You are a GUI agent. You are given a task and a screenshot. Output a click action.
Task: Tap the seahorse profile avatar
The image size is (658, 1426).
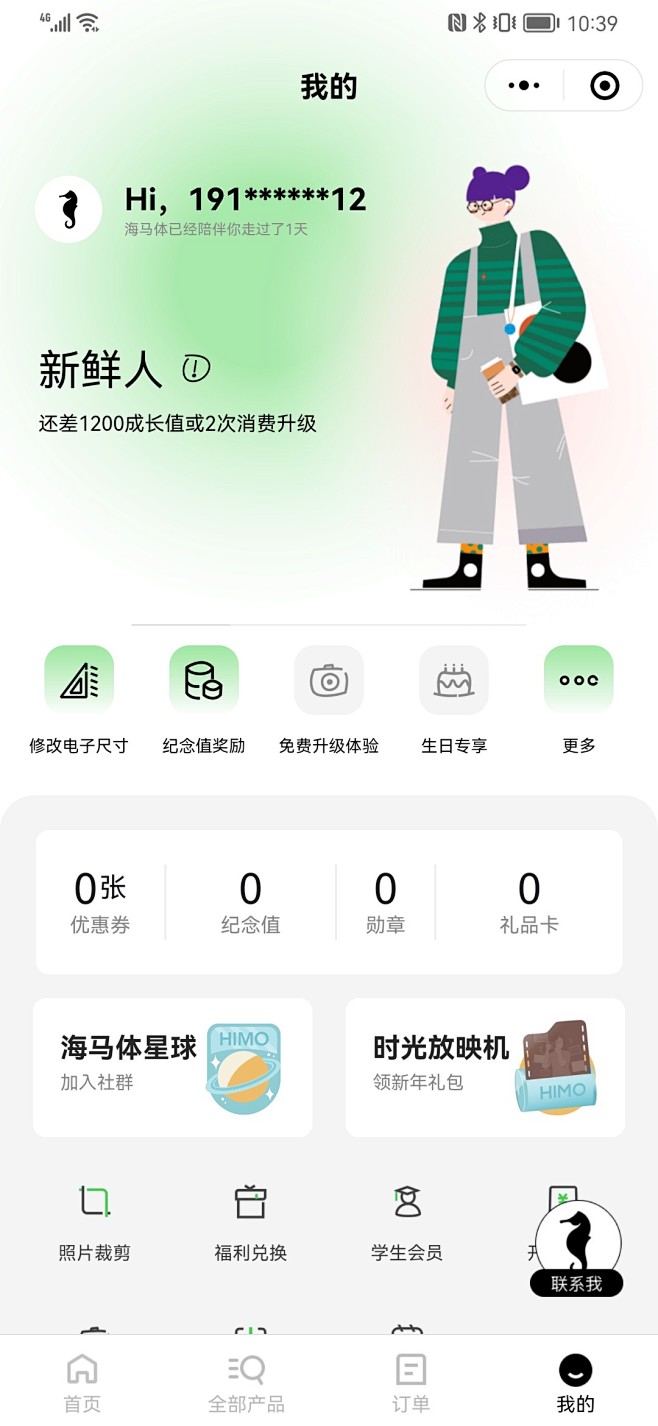click(x=68, y=209)
